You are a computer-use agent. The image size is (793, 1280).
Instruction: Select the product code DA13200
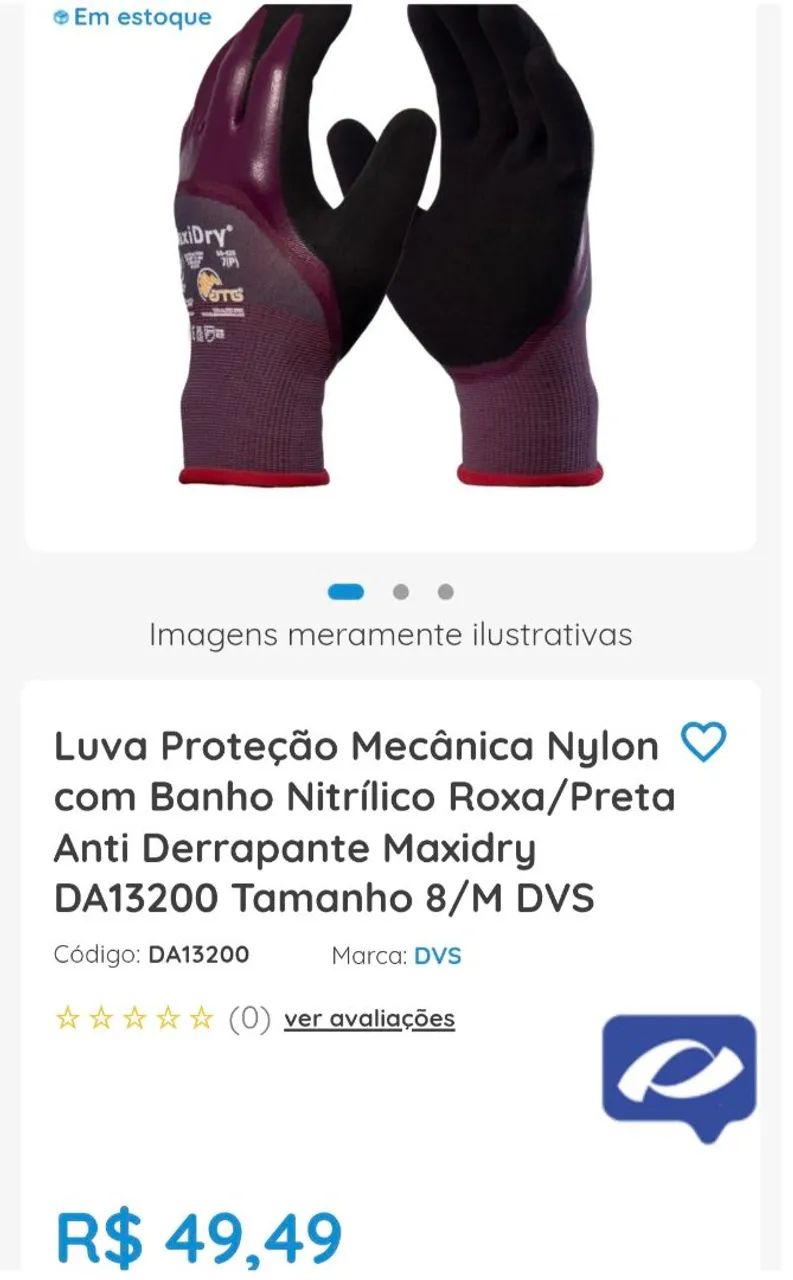pyautogui.click(x=198, y=956)
